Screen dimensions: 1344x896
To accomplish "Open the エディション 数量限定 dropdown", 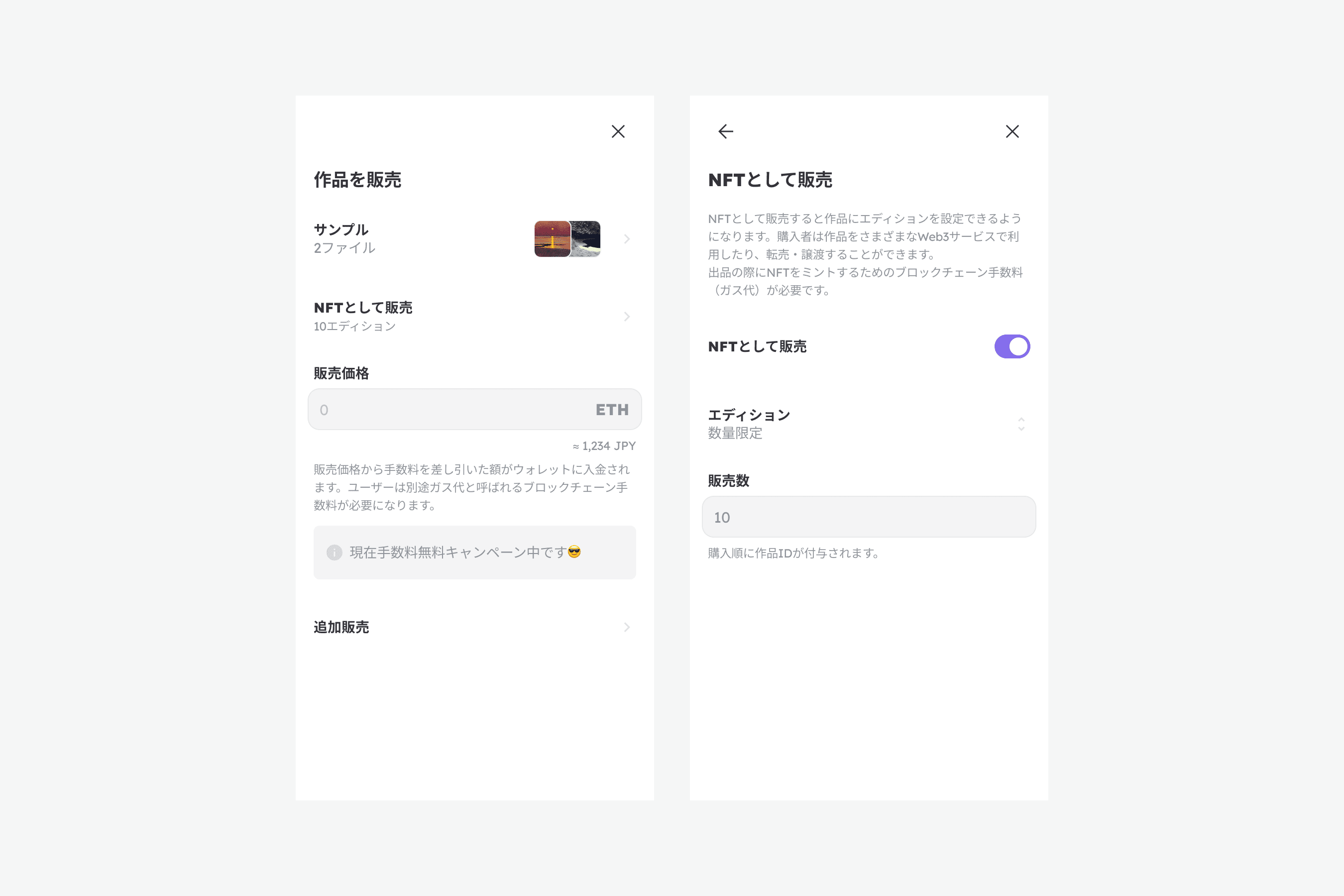I will [868, 424].
